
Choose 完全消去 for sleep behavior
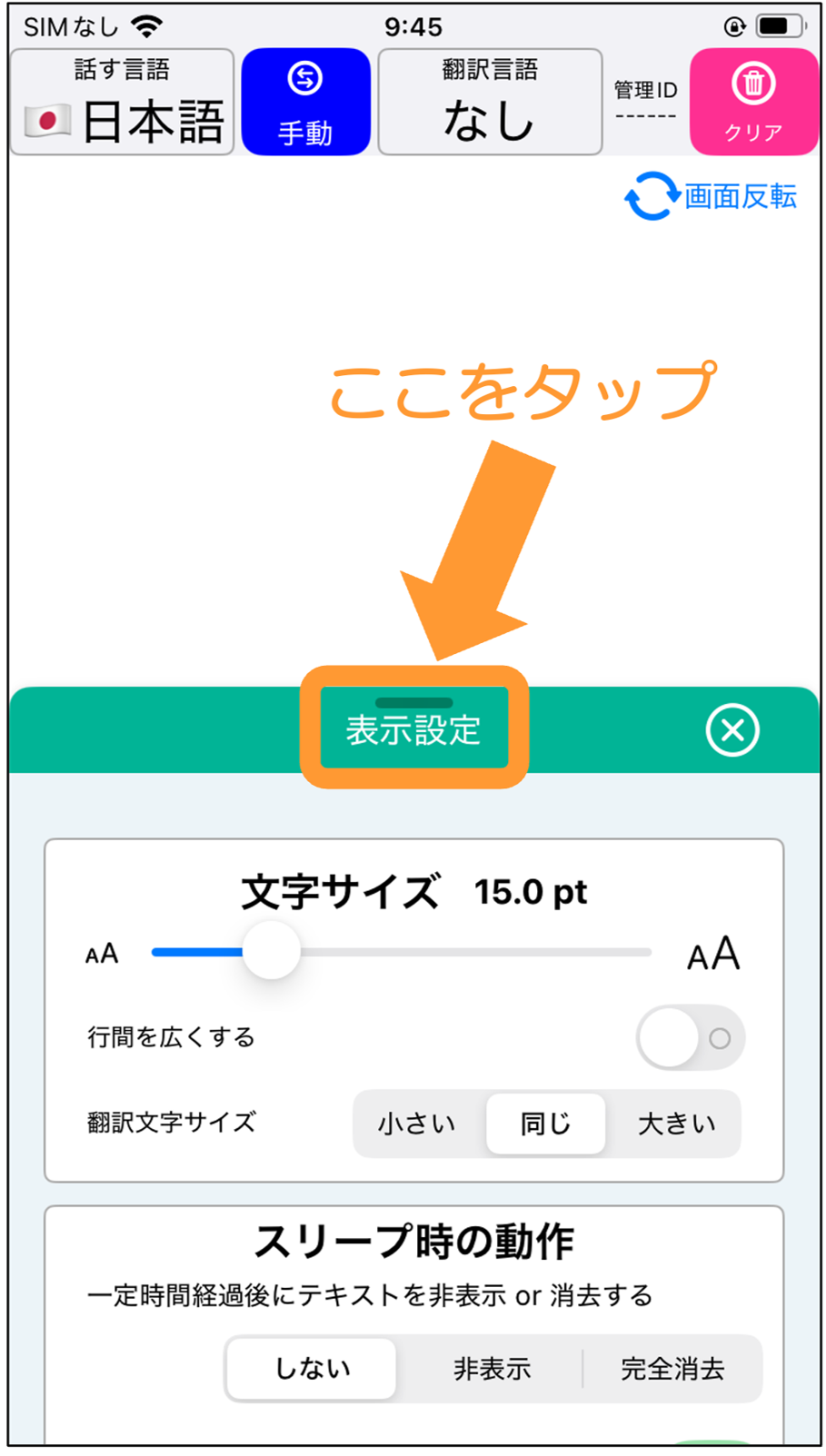pos(672,1368)
